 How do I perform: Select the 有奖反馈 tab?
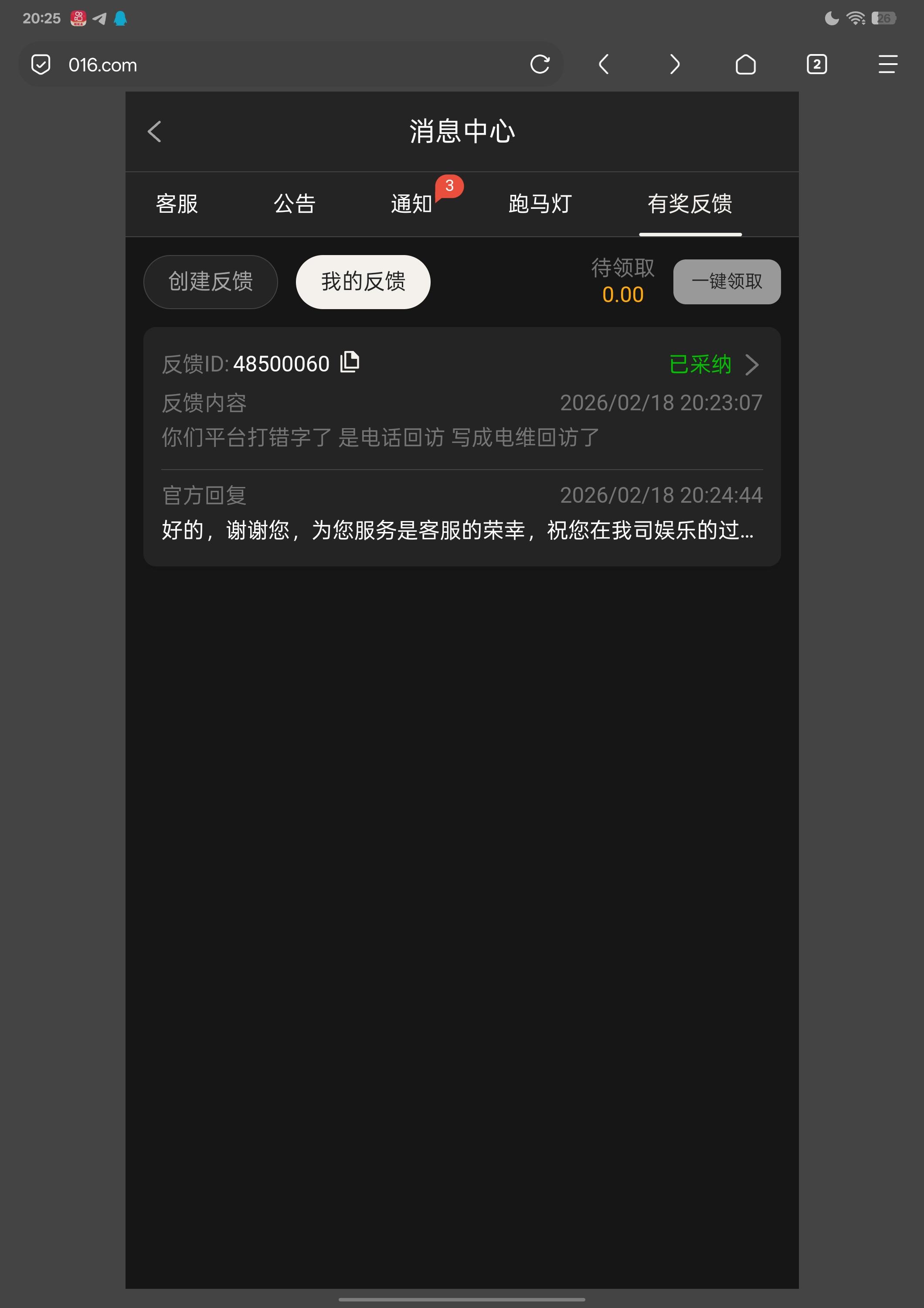(690, 204)
